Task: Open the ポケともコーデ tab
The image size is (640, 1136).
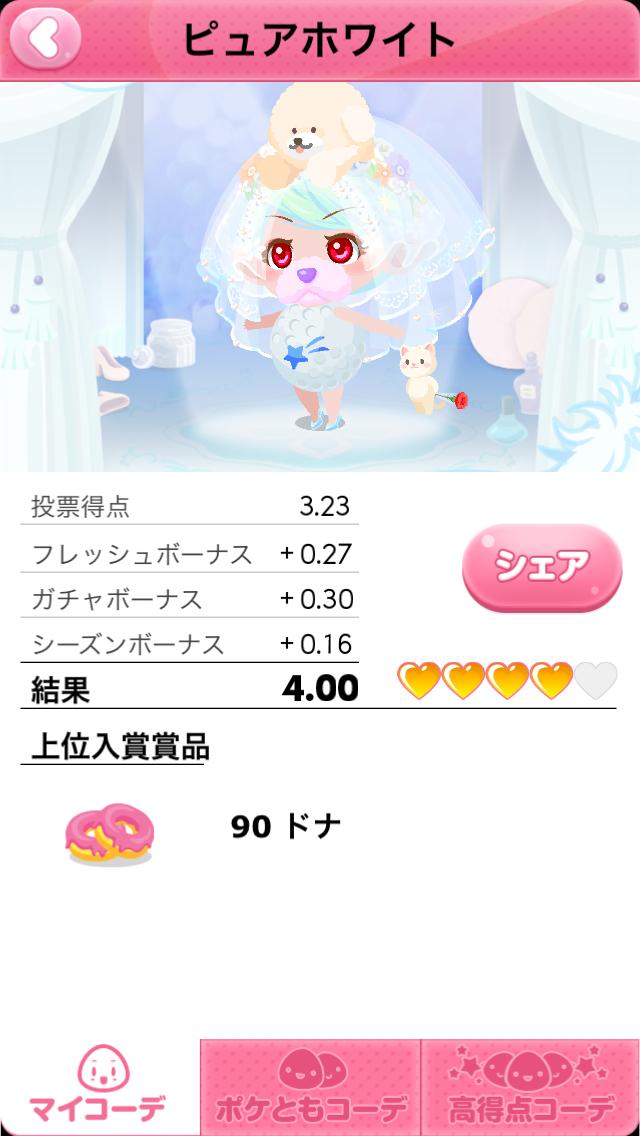Action: point(310,1088)
